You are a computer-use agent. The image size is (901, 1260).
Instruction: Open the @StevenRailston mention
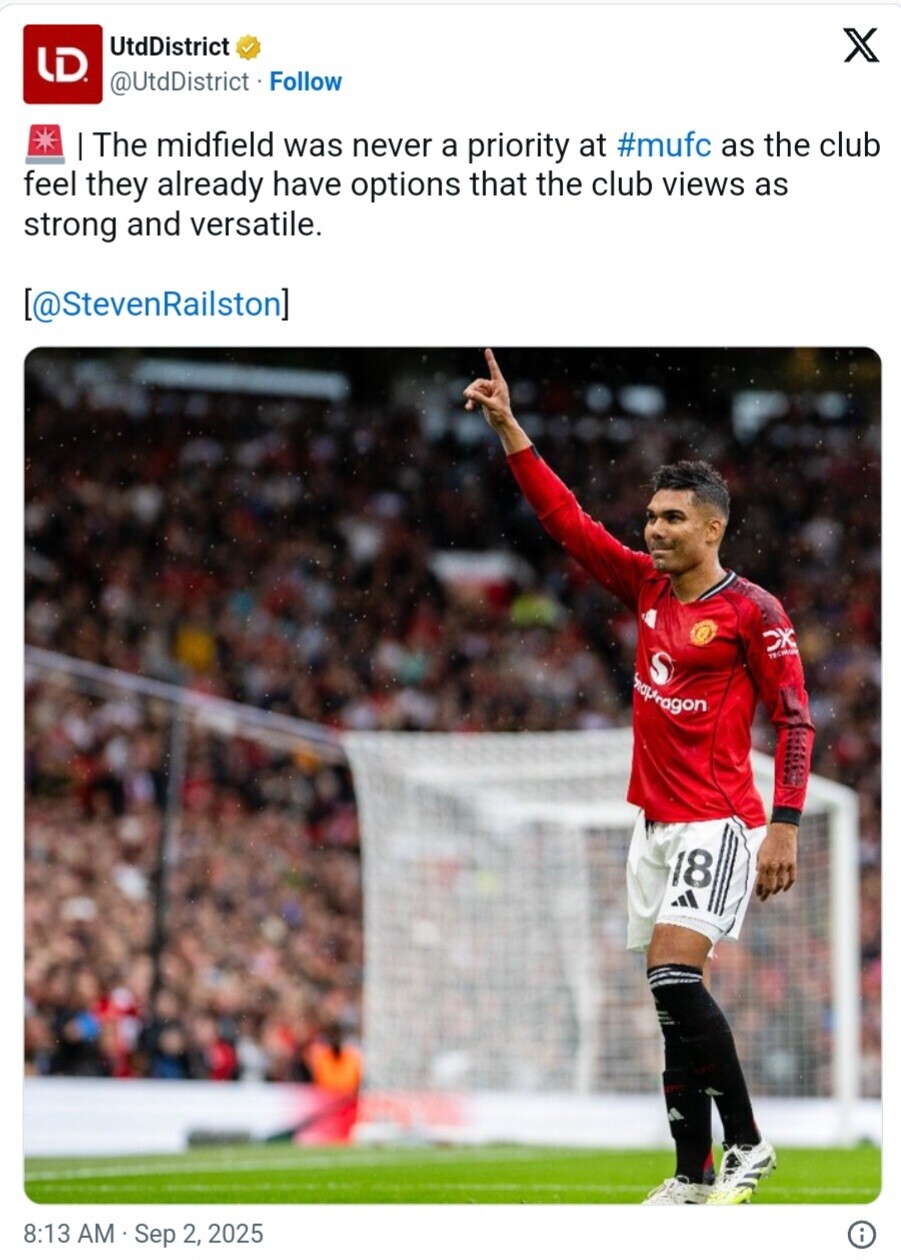click(x=156, y=305)
